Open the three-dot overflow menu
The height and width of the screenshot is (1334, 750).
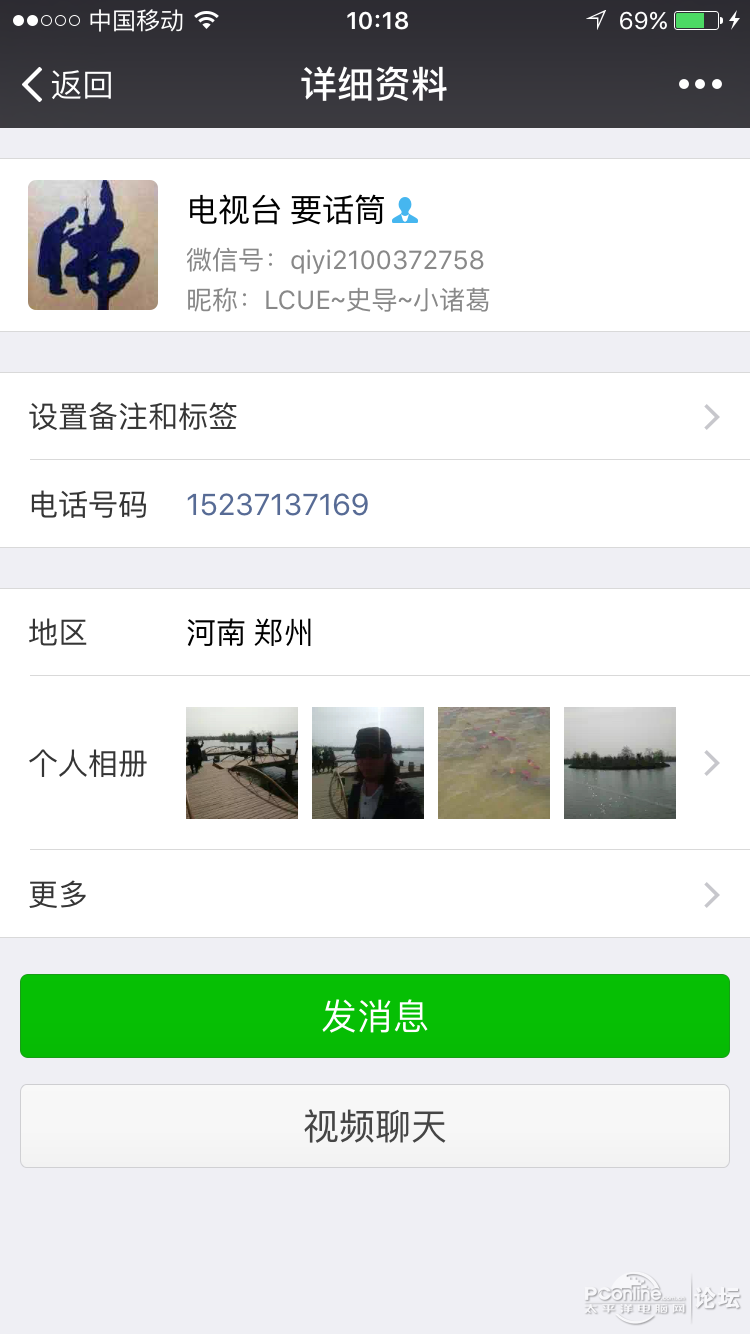700,85
